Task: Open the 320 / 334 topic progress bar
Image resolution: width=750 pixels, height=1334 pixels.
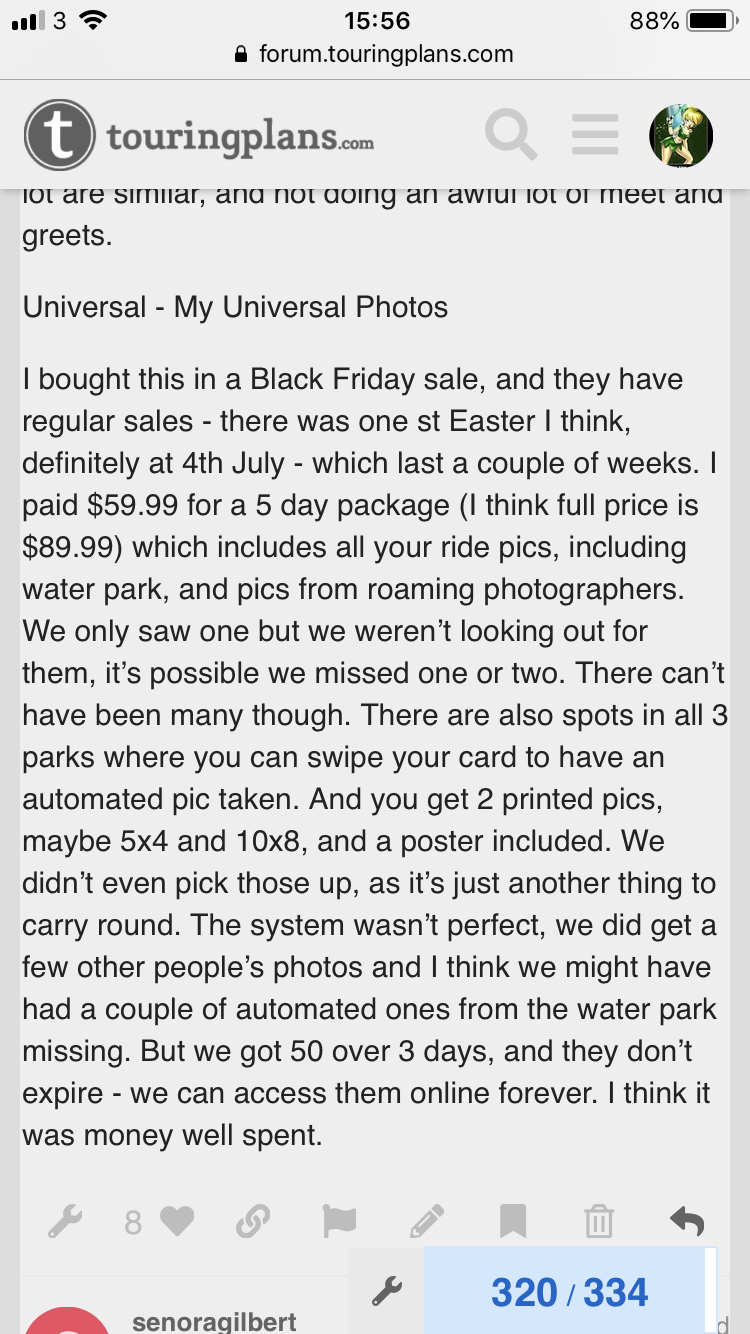Action: coord(569,1293)
